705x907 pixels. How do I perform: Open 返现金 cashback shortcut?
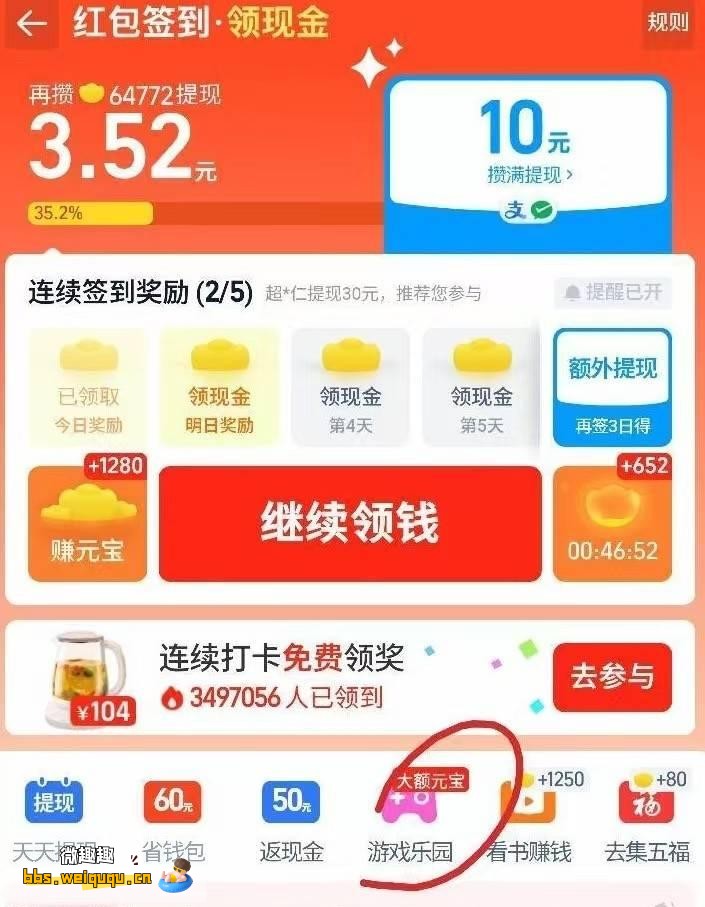(291, 815)
